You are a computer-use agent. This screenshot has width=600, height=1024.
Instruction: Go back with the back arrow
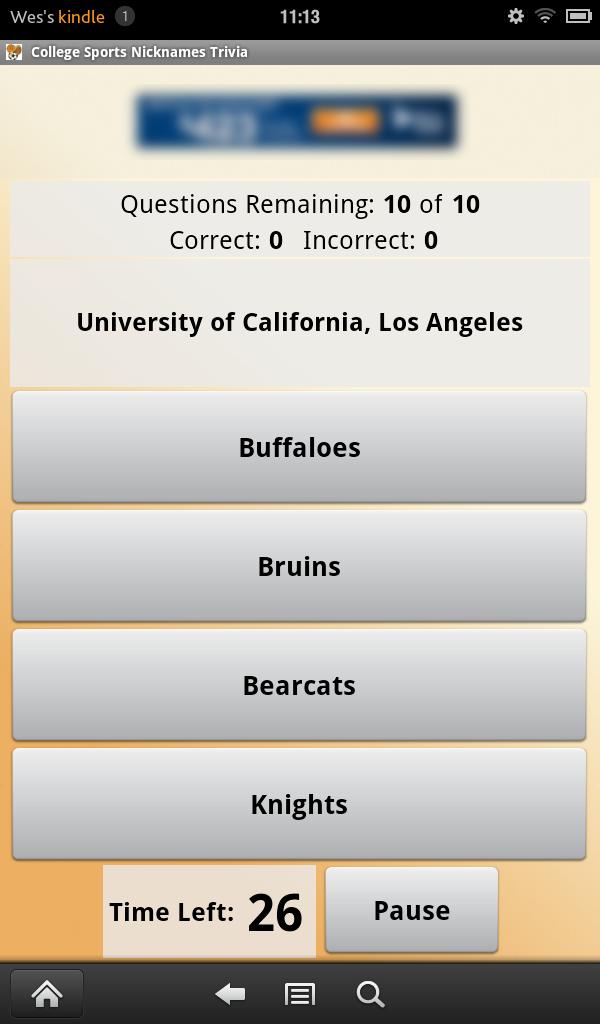(230, 993)
